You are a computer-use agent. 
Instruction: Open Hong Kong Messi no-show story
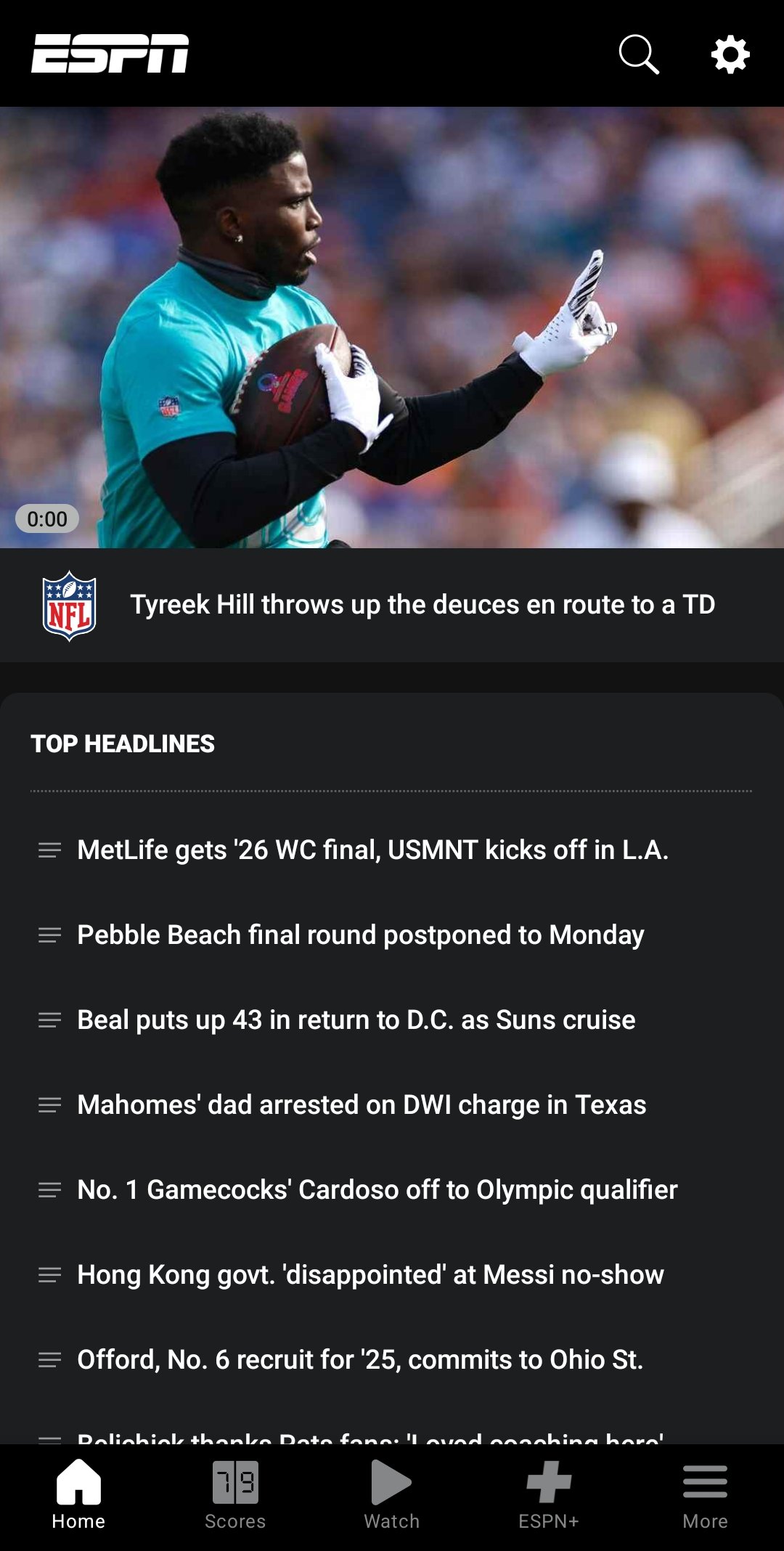point(369,1275)
